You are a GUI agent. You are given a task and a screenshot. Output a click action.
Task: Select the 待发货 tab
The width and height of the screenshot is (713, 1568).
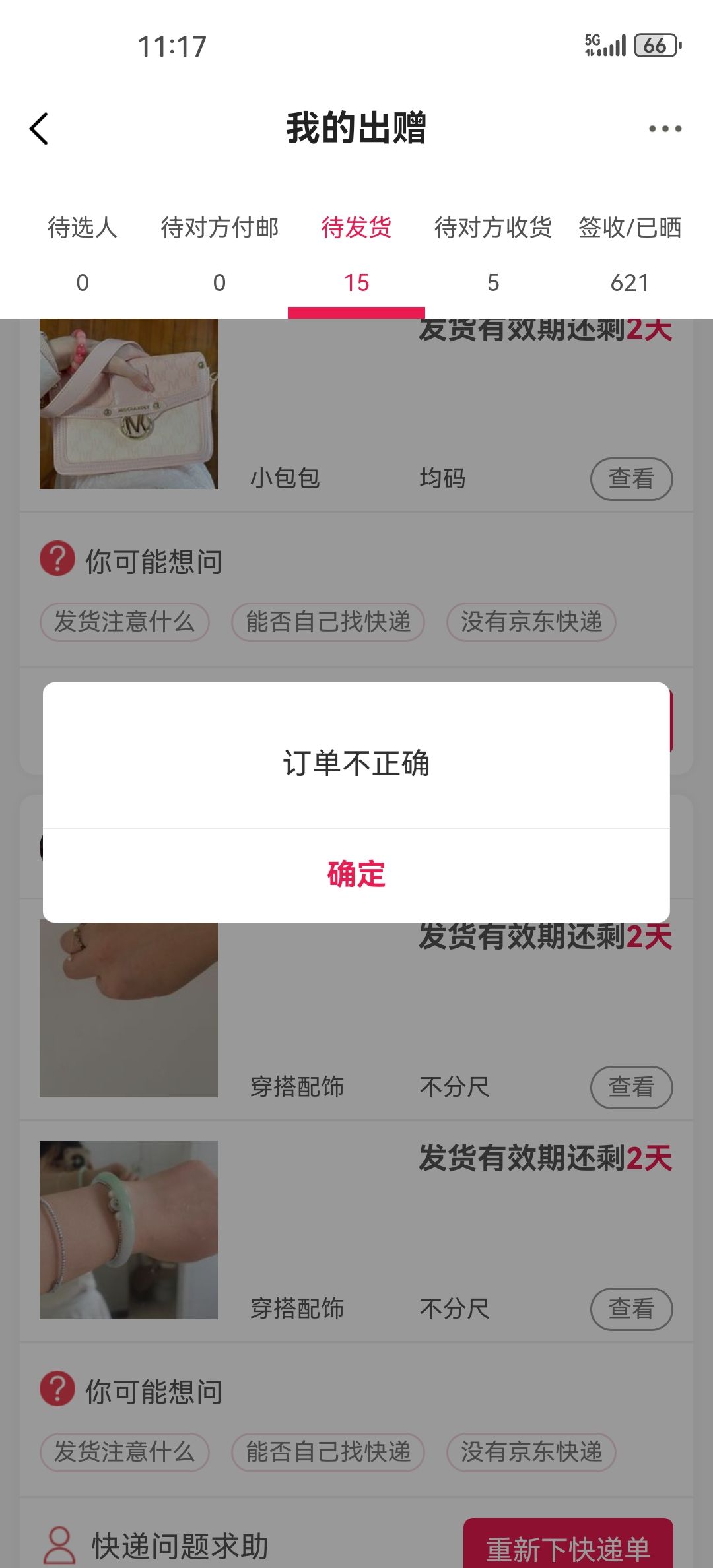[x=356, y=254]
